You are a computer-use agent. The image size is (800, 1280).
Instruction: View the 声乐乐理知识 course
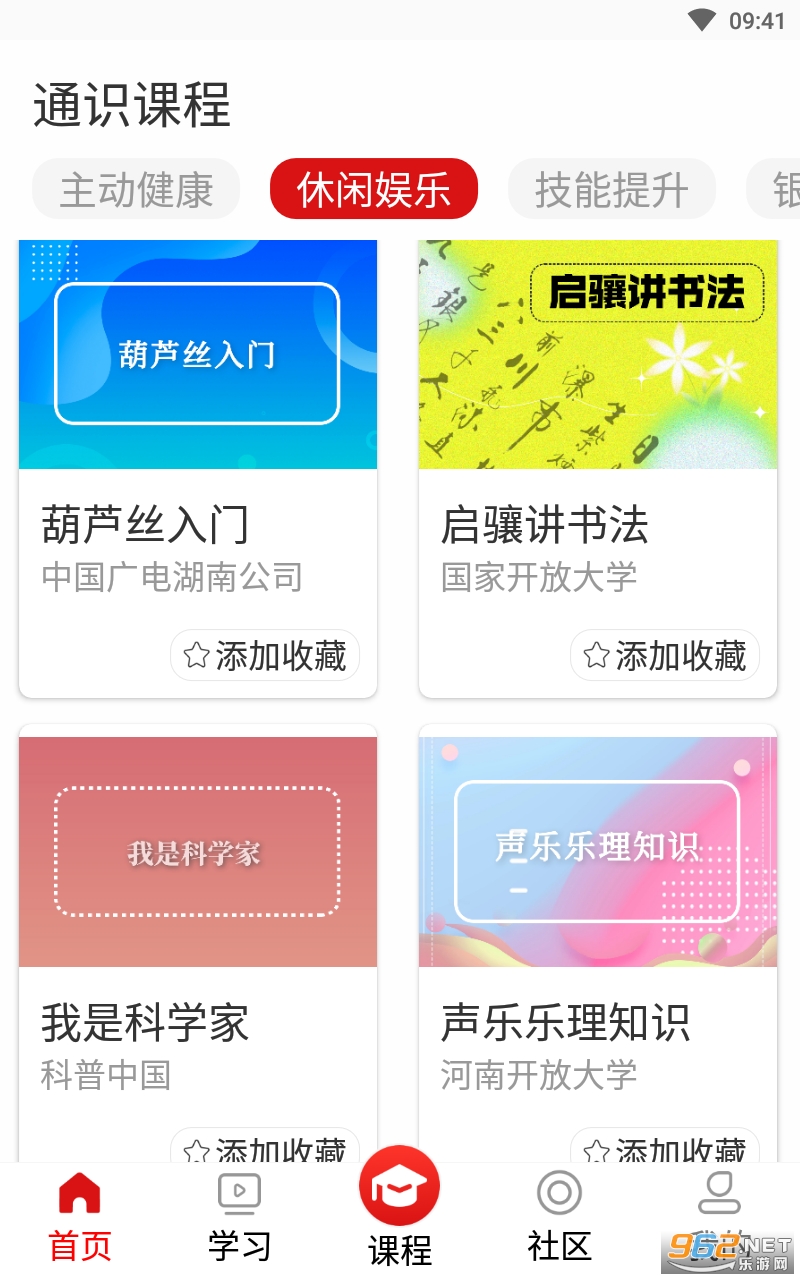[598, 900]
